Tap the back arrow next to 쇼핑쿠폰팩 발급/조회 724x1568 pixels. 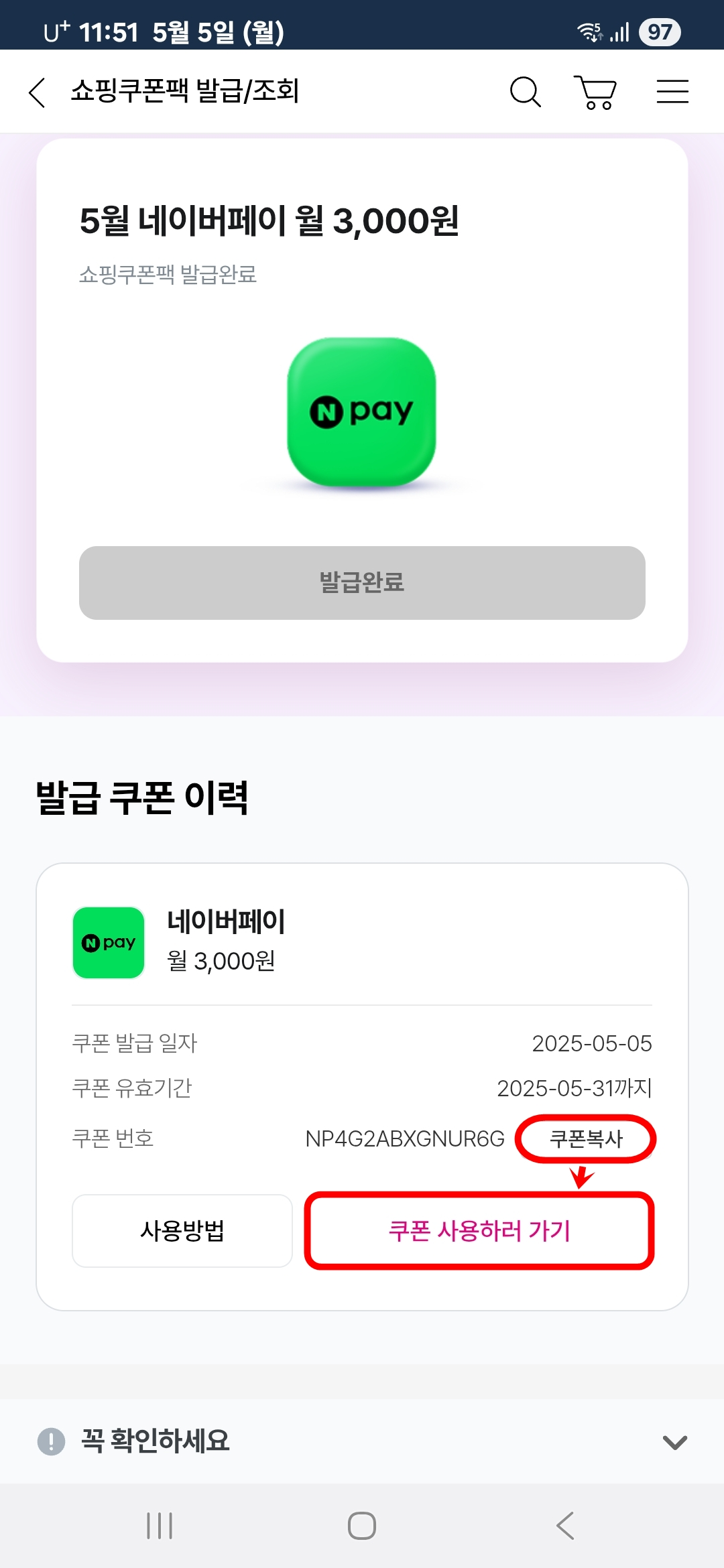37,91
